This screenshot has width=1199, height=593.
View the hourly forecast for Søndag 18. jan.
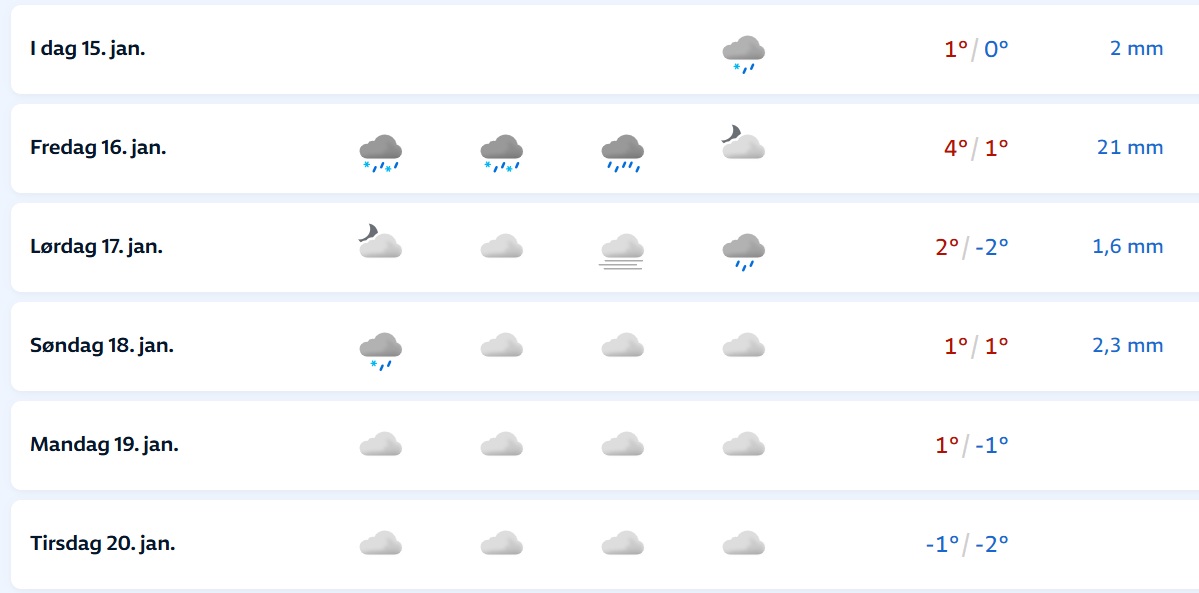point(101,346)
